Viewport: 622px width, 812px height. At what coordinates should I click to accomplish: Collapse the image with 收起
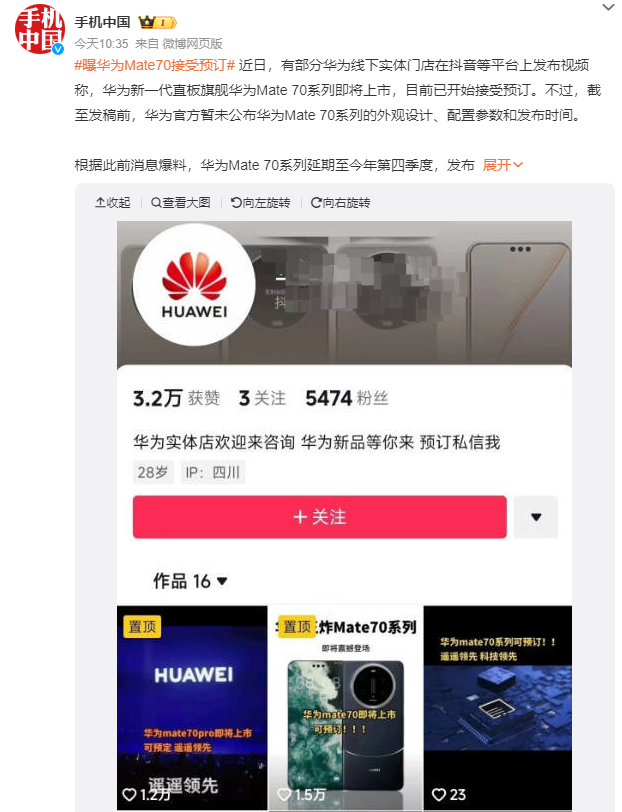[112, 202]
